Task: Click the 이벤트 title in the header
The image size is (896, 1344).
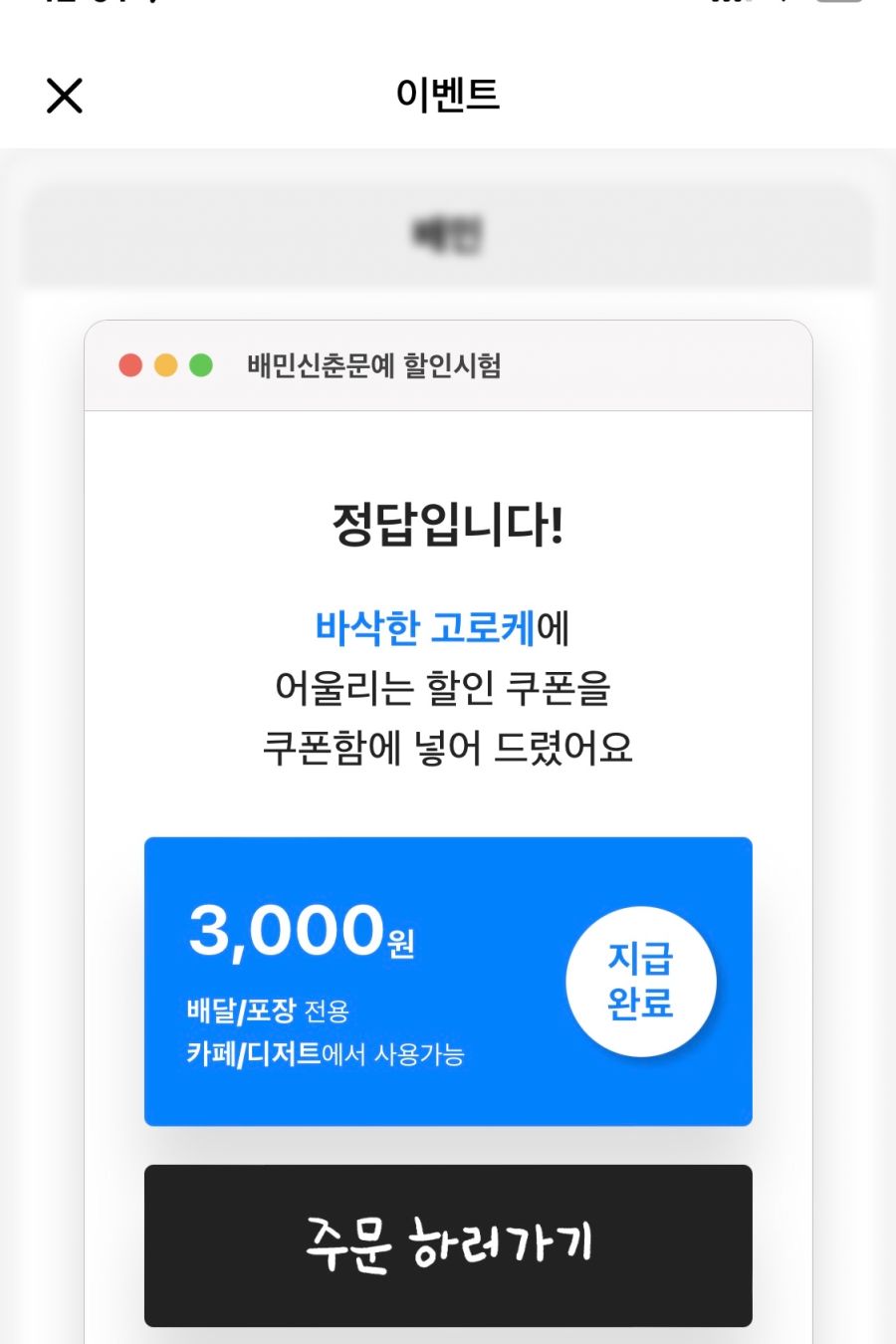Action: 448,97
